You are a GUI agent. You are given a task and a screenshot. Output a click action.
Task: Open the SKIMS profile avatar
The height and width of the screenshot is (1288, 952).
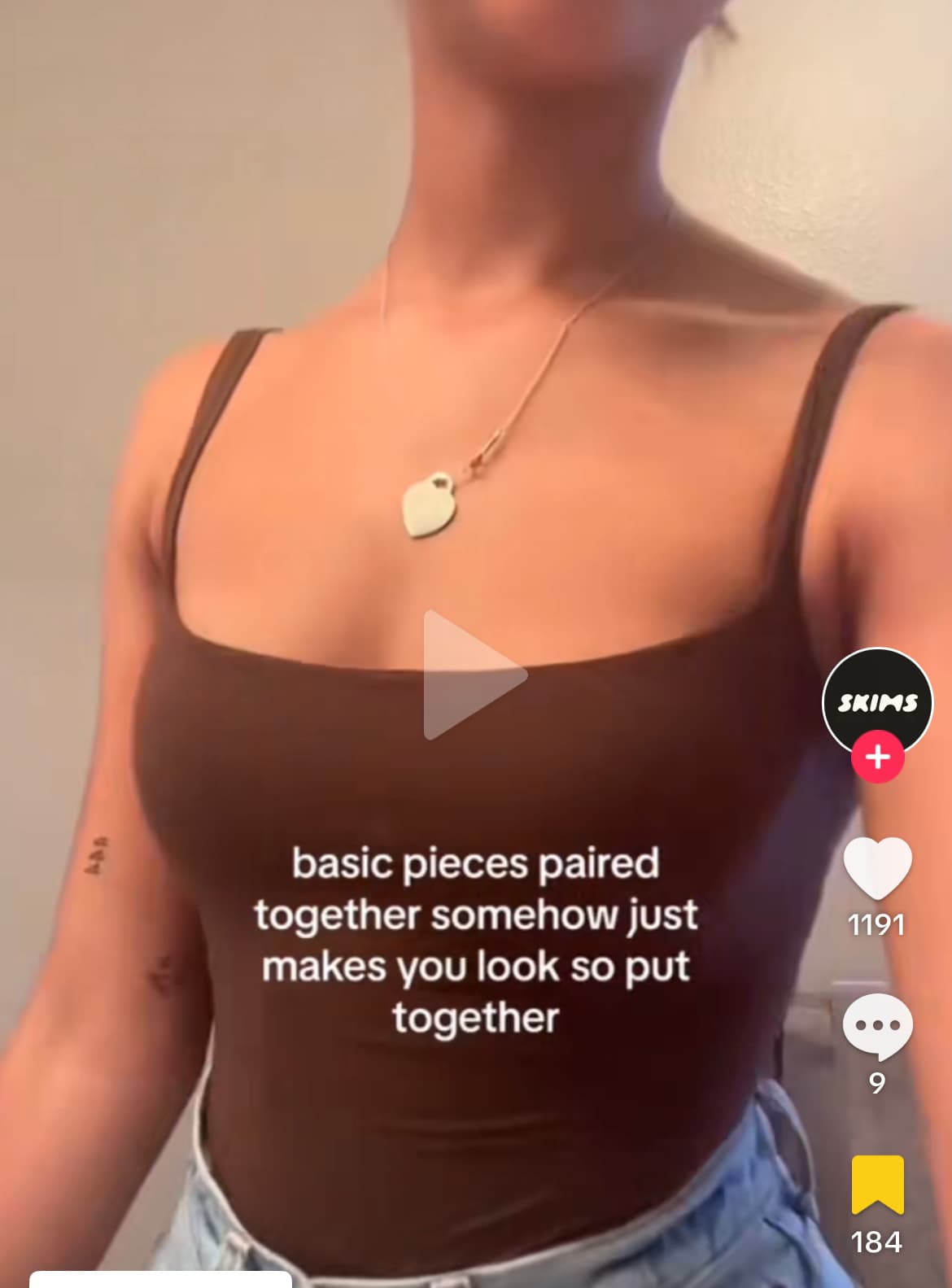[x=877, y=698]
